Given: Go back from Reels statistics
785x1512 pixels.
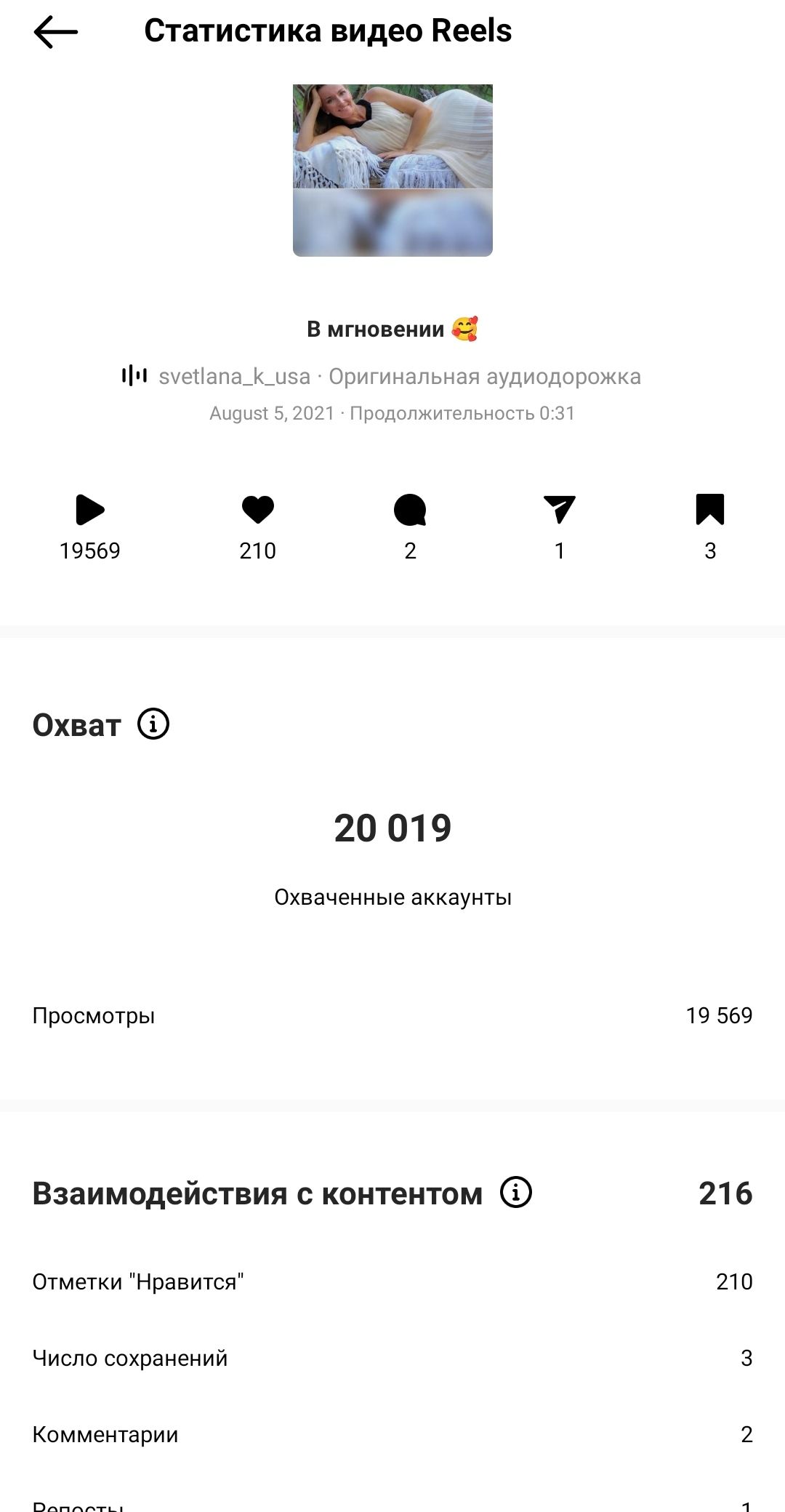Looking at the screenshot, I should (x=55, y=32).
